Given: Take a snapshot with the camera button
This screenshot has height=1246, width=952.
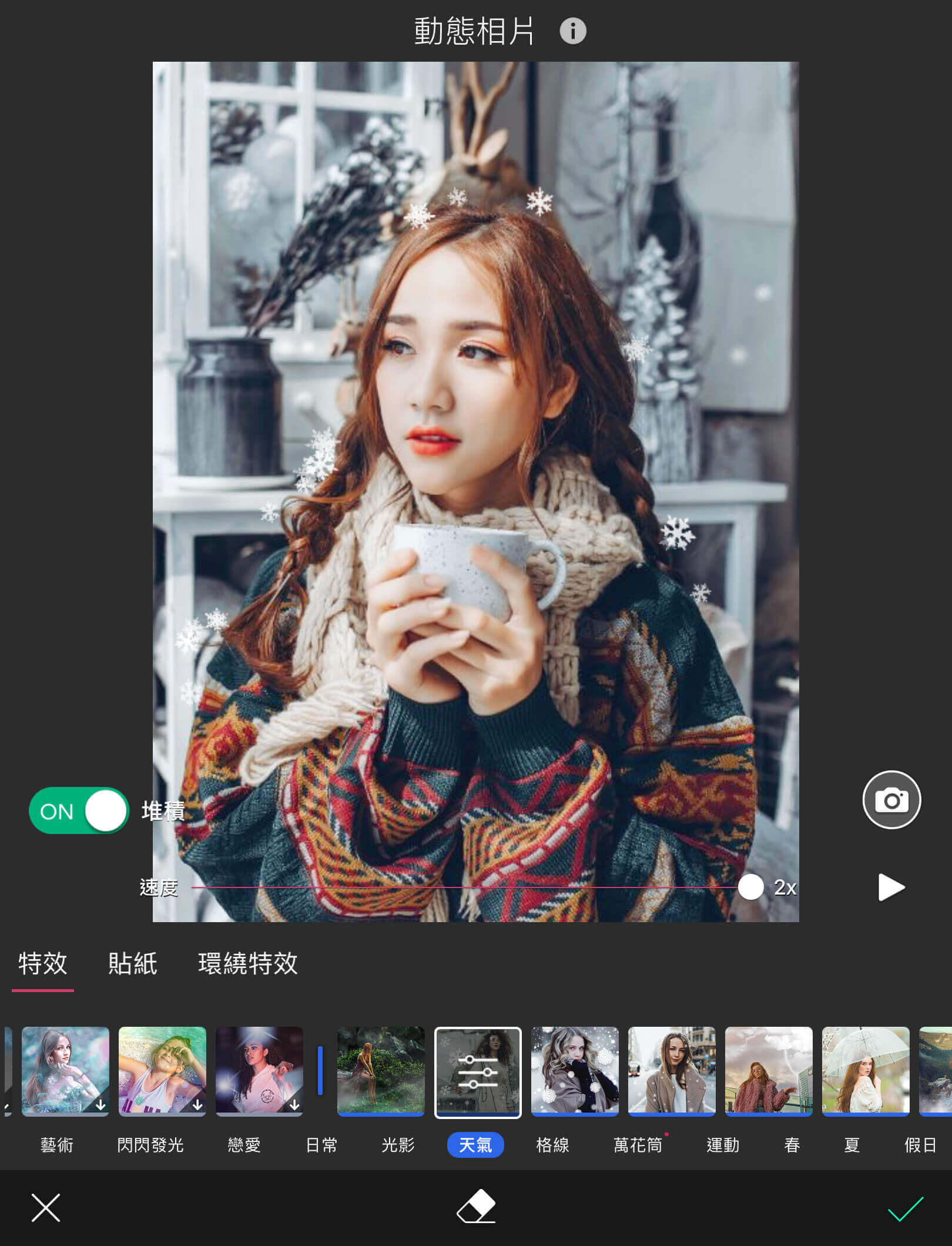Looking at the screenshot, I should click(x=891, y=800).
